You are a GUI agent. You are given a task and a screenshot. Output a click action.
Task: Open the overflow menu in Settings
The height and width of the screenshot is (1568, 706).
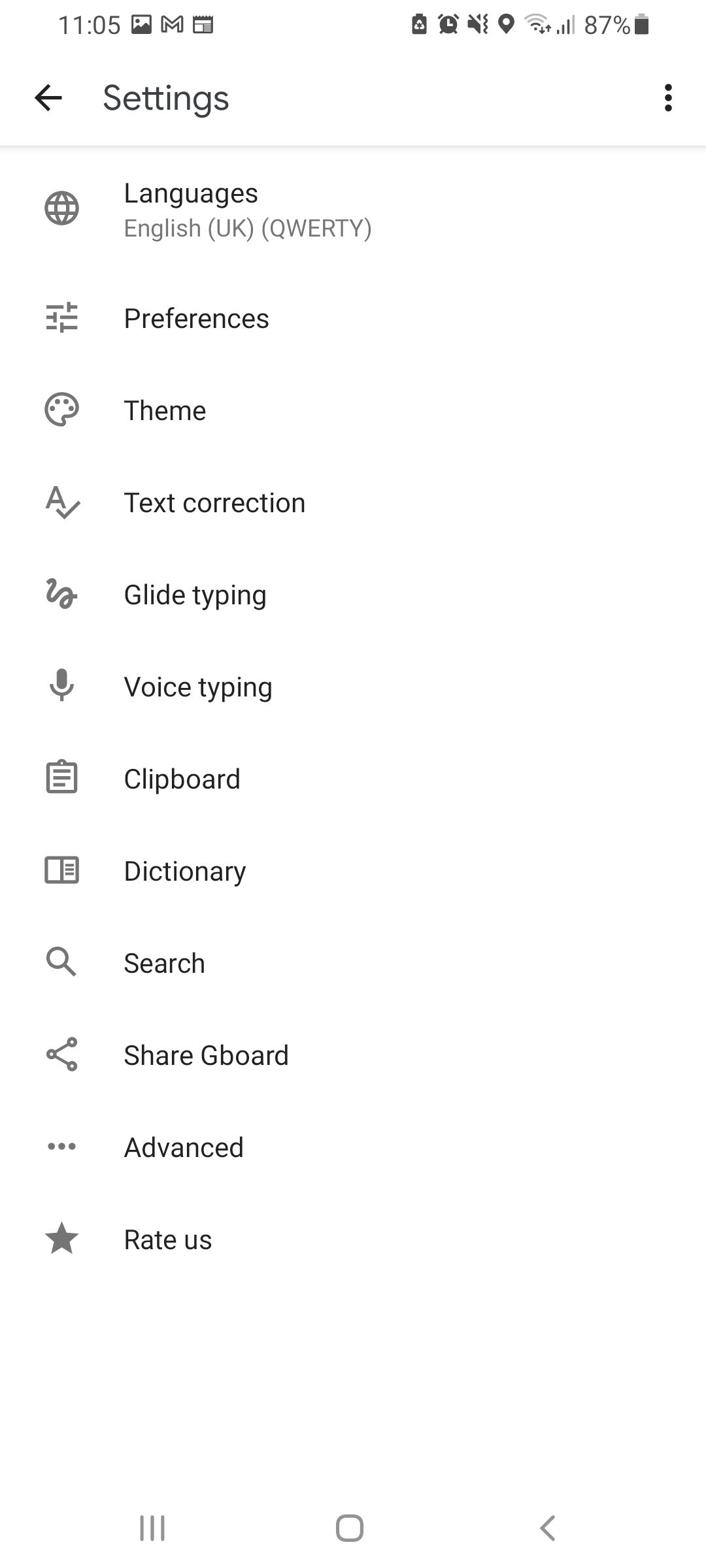[x=667, y=98]
